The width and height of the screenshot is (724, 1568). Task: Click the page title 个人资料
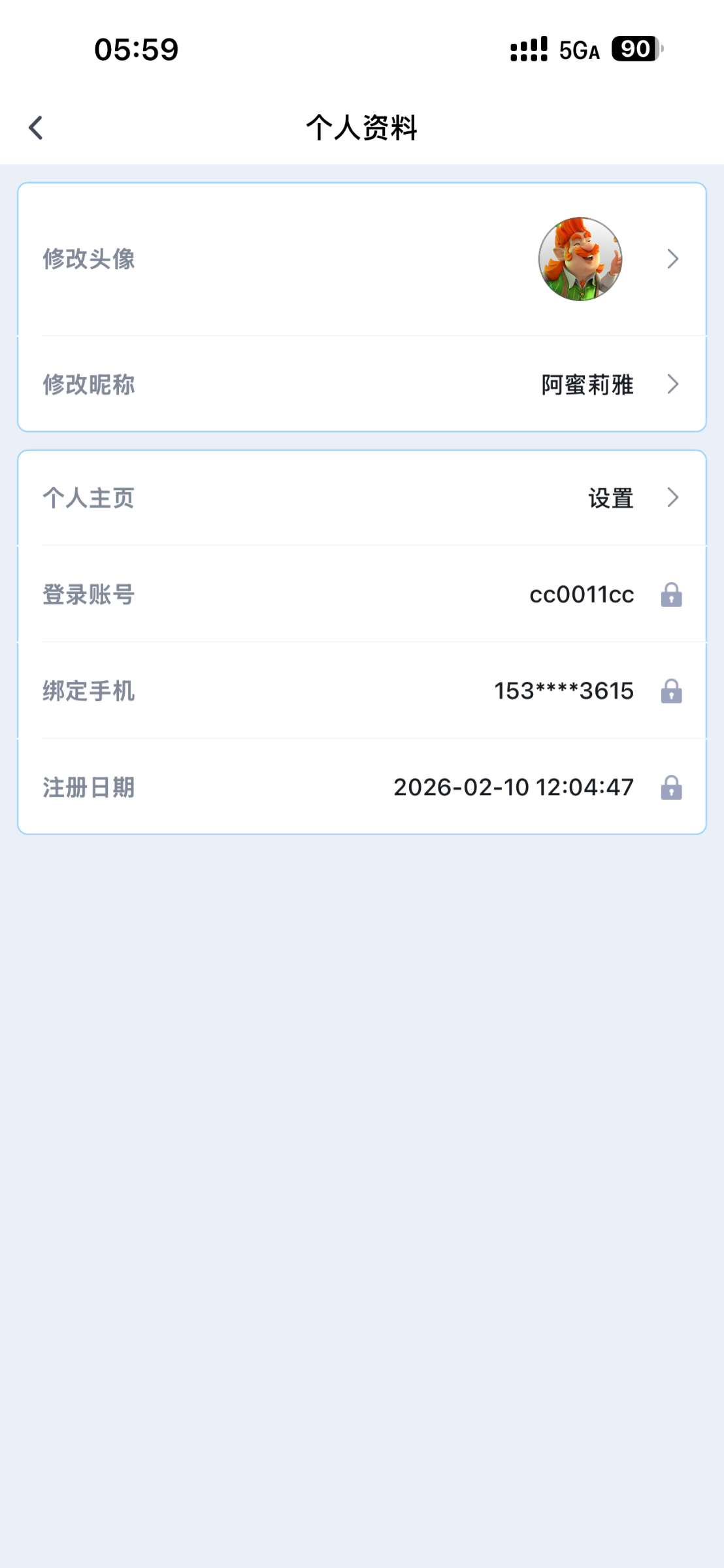click(x=362, y=127)
